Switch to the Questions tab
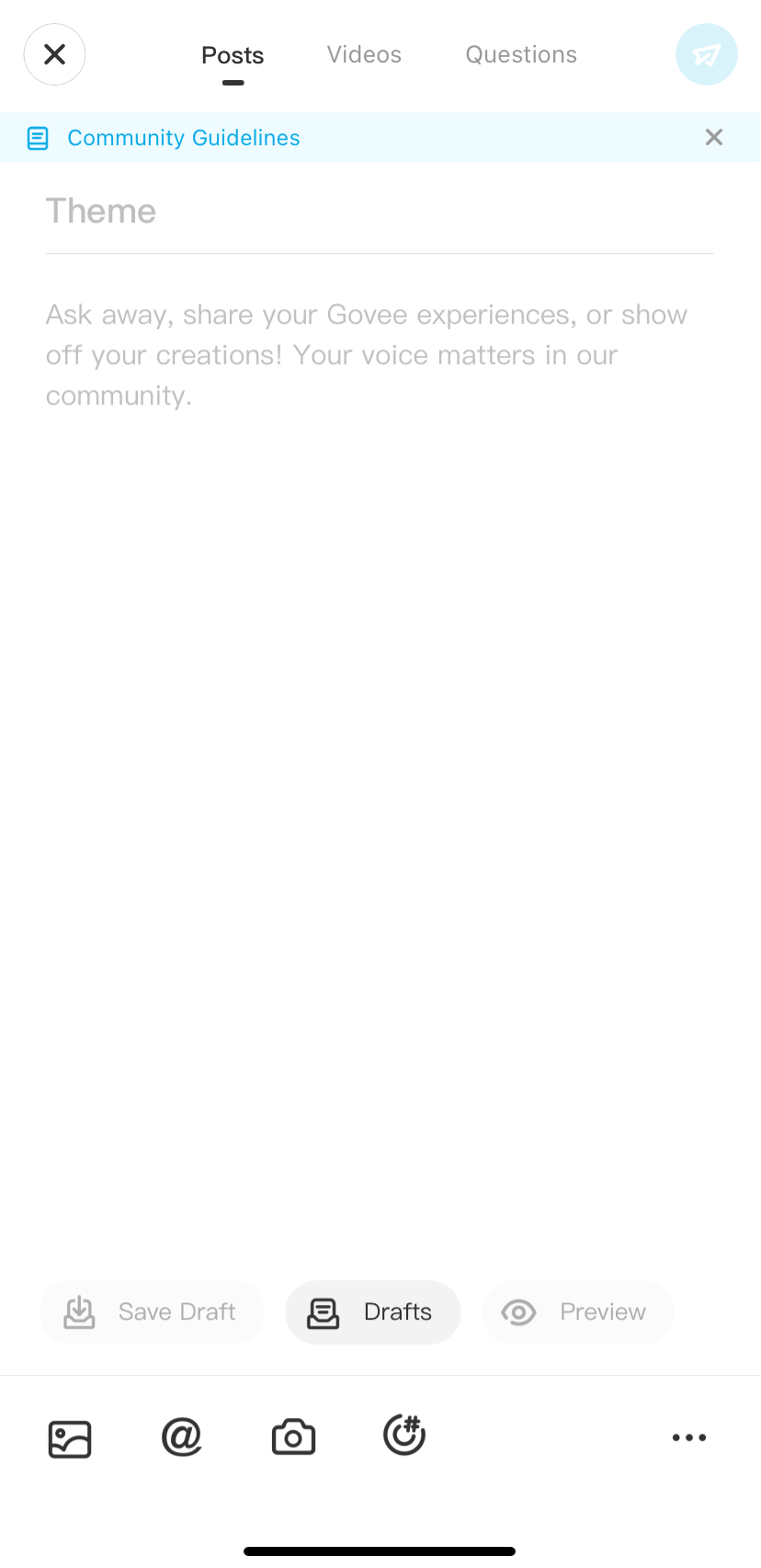 click(521, 55)
